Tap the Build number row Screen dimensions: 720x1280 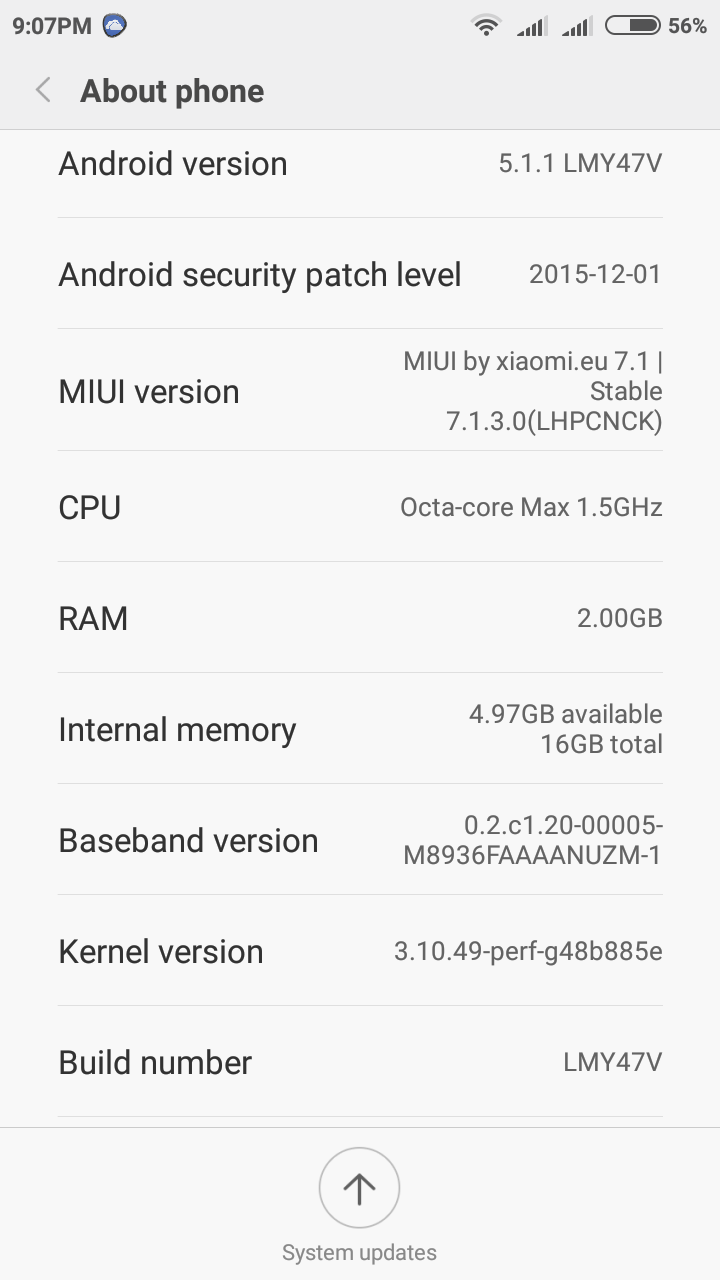pos(360,1062)
